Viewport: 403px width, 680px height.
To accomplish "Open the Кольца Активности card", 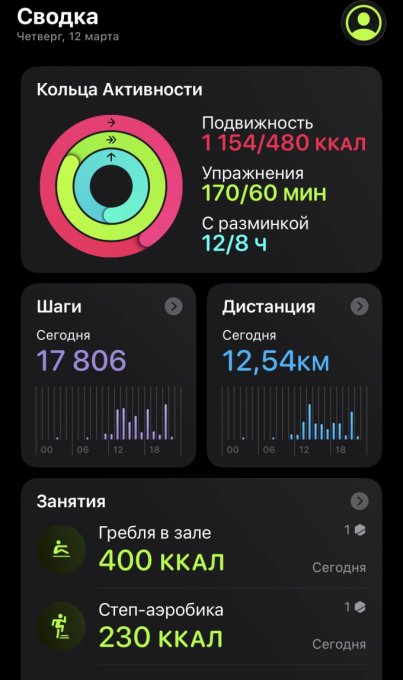I will point(201,169).
